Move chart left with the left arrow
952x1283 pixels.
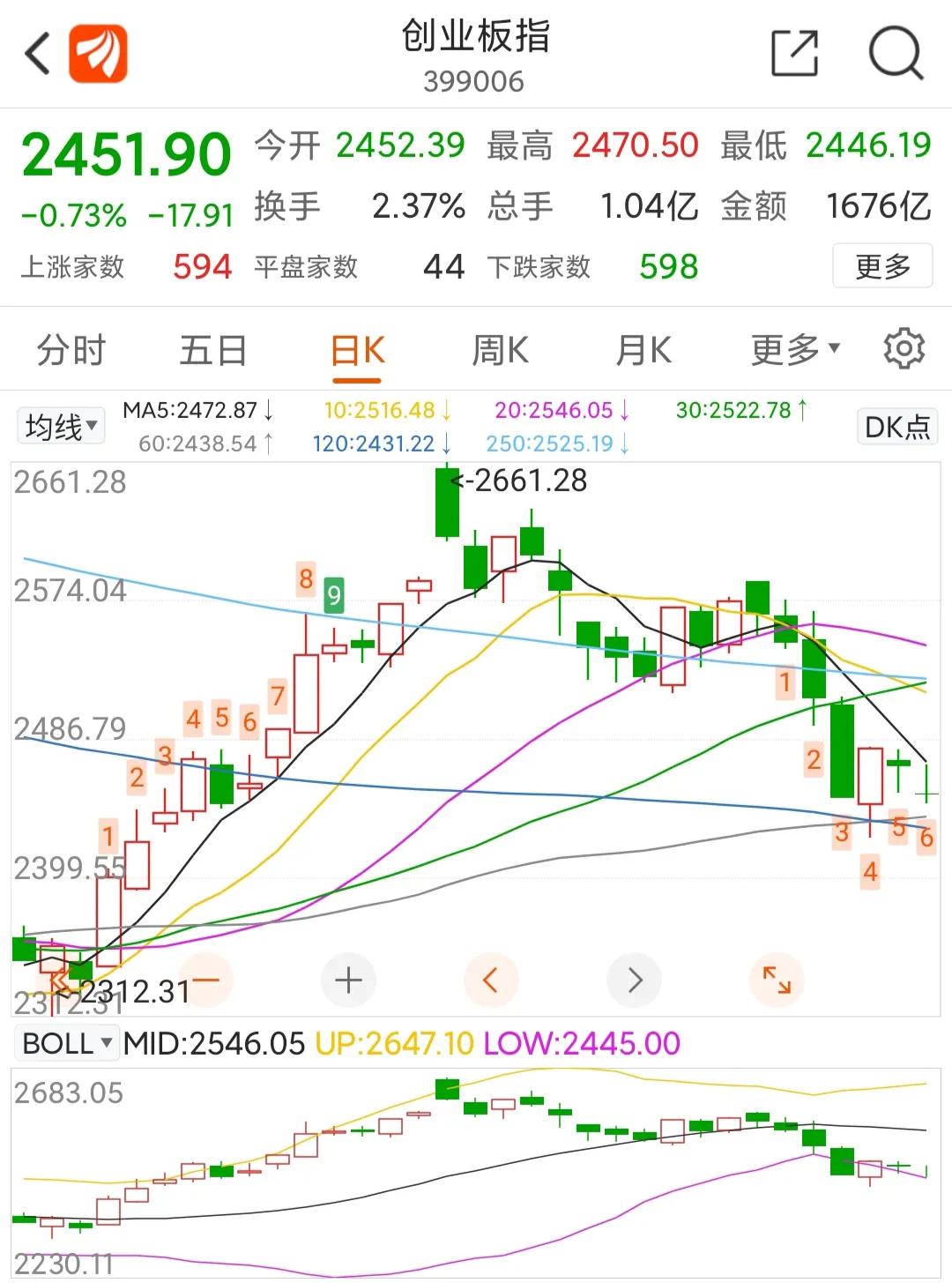[x=491, y=980]
